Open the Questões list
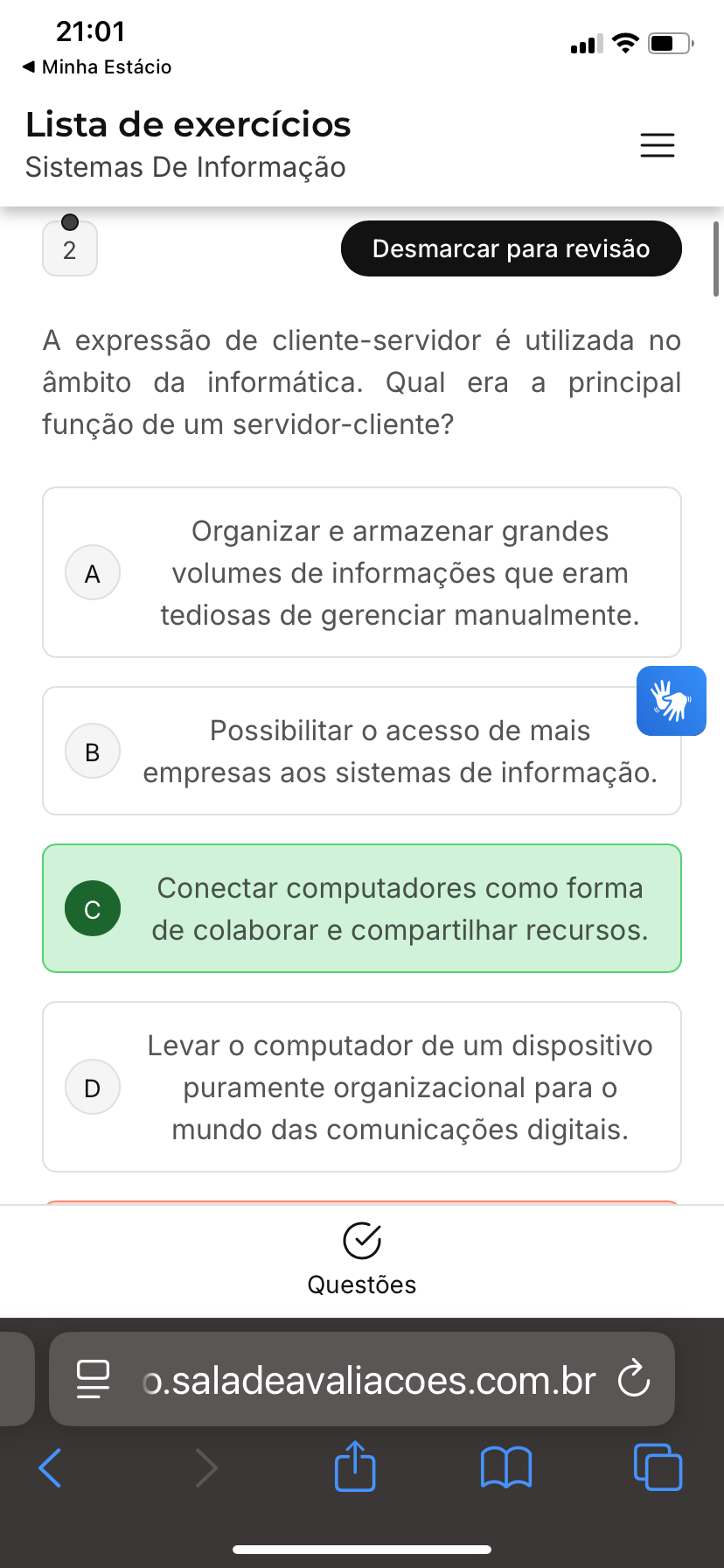This screenshot has width=724, height=1568. click(x=361, y=1258)
